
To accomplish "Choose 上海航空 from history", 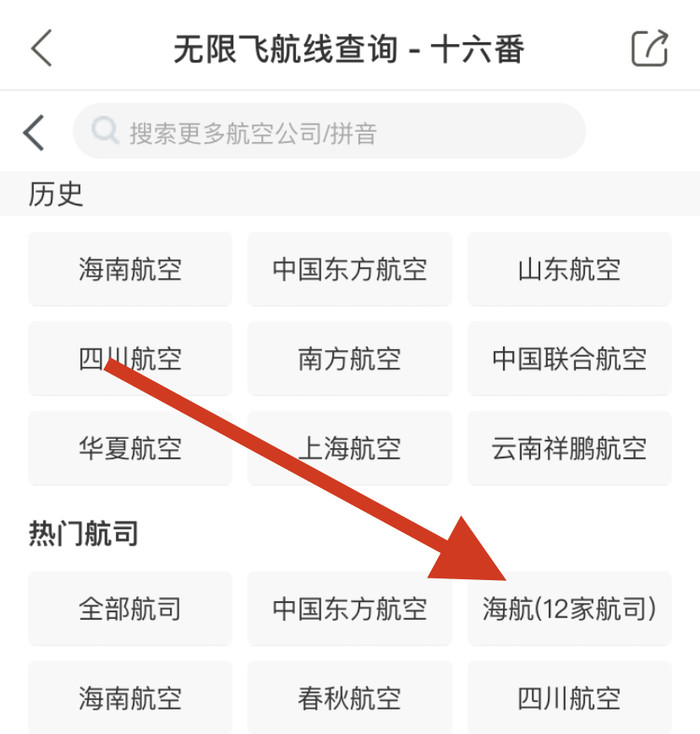I will point(349,447).
